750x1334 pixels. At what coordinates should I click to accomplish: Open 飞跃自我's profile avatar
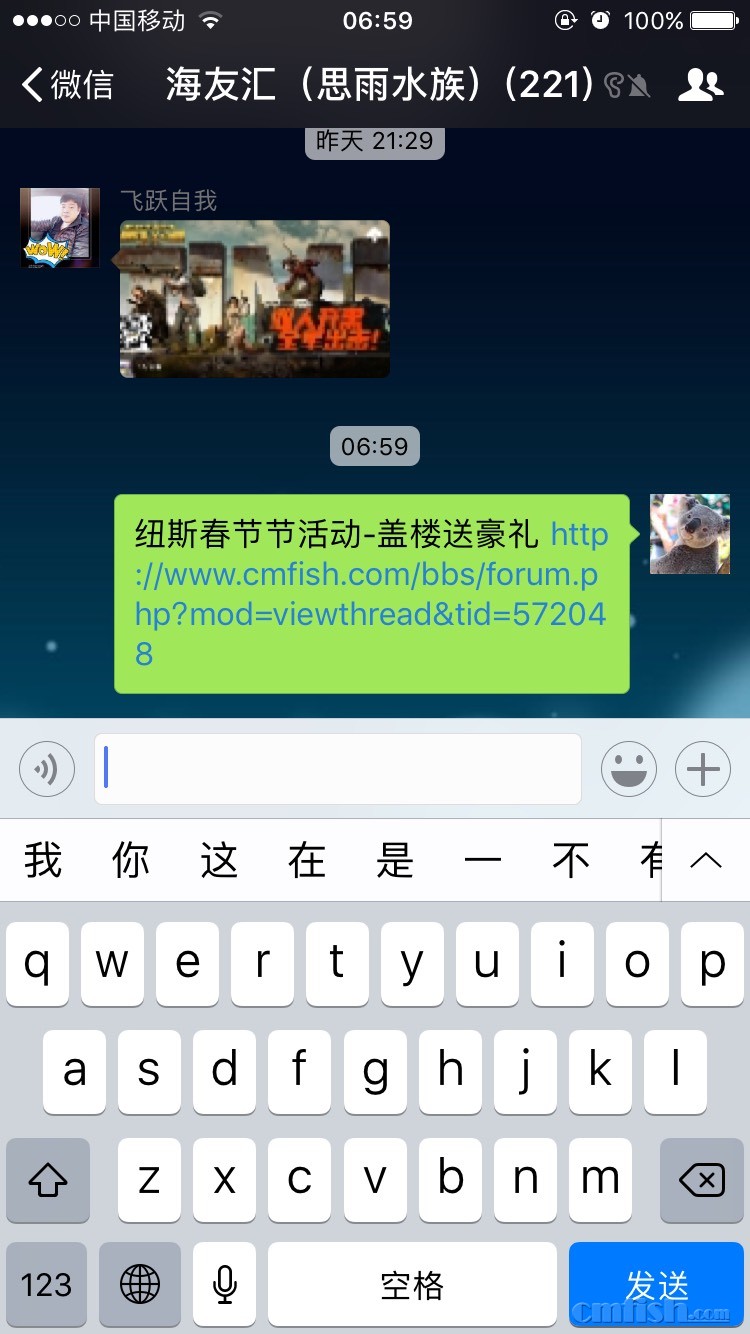coord(60,228)
